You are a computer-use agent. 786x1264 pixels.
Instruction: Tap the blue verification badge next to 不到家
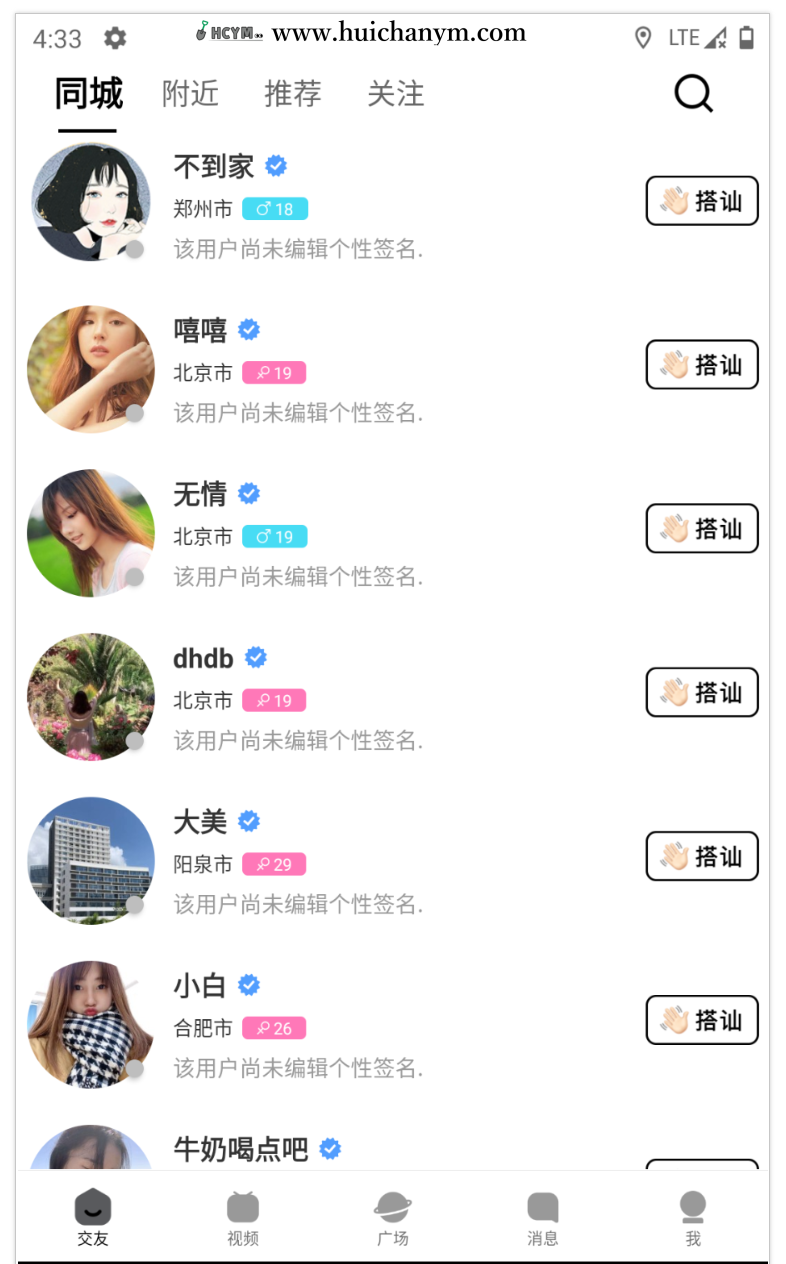click(275, 166)
